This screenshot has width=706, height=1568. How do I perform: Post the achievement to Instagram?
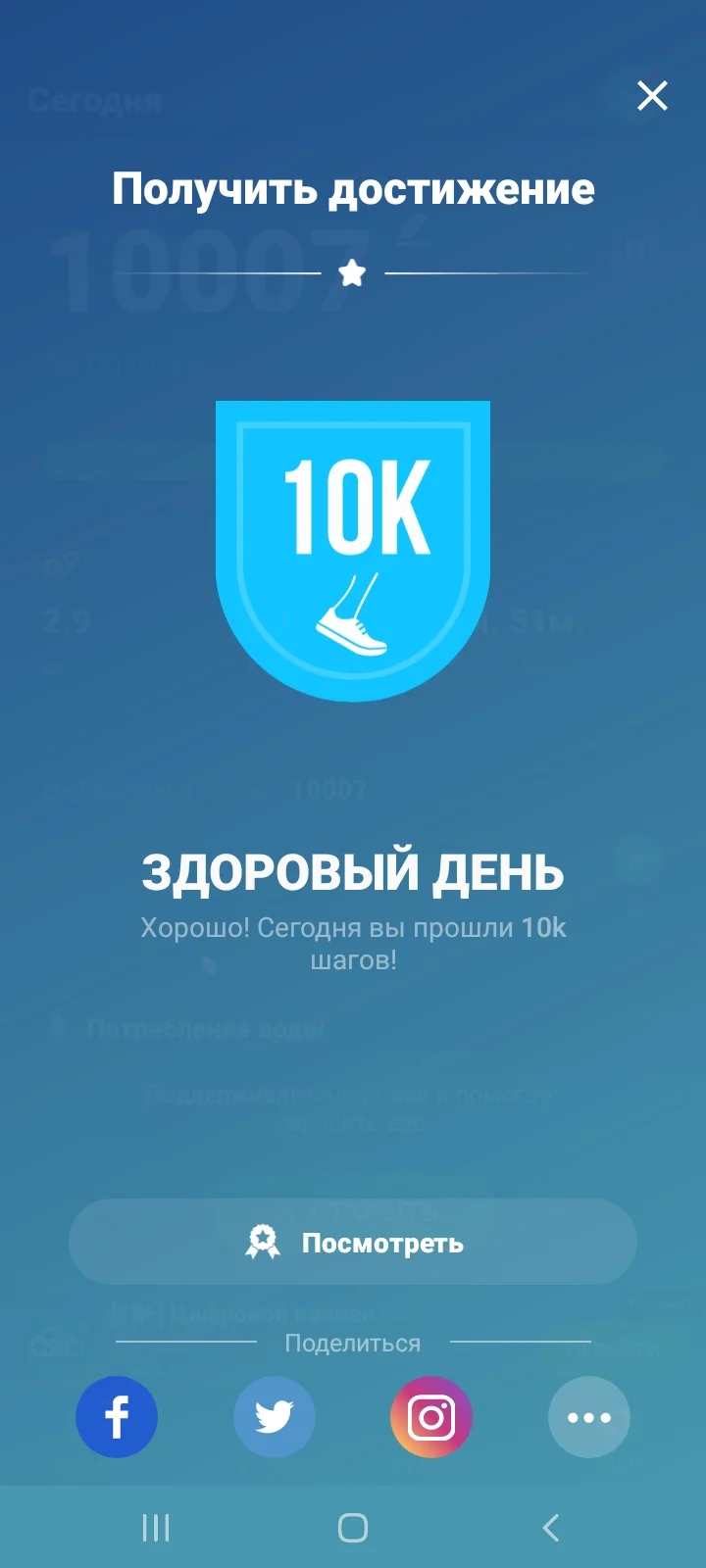coord(431,1416)
